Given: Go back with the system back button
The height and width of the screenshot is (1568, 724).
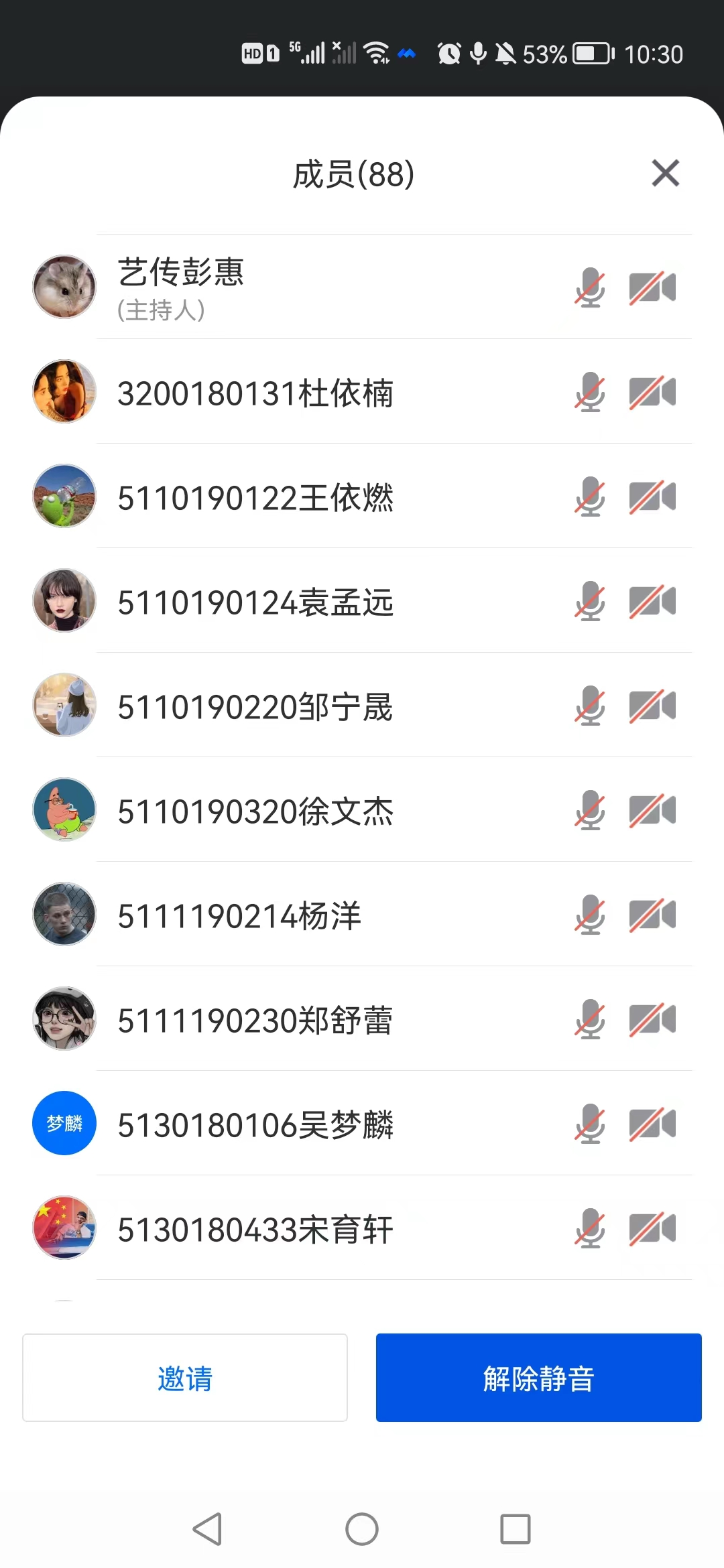Looking at the screenshot, I should pyautogui.click(x=207, y=1529).
